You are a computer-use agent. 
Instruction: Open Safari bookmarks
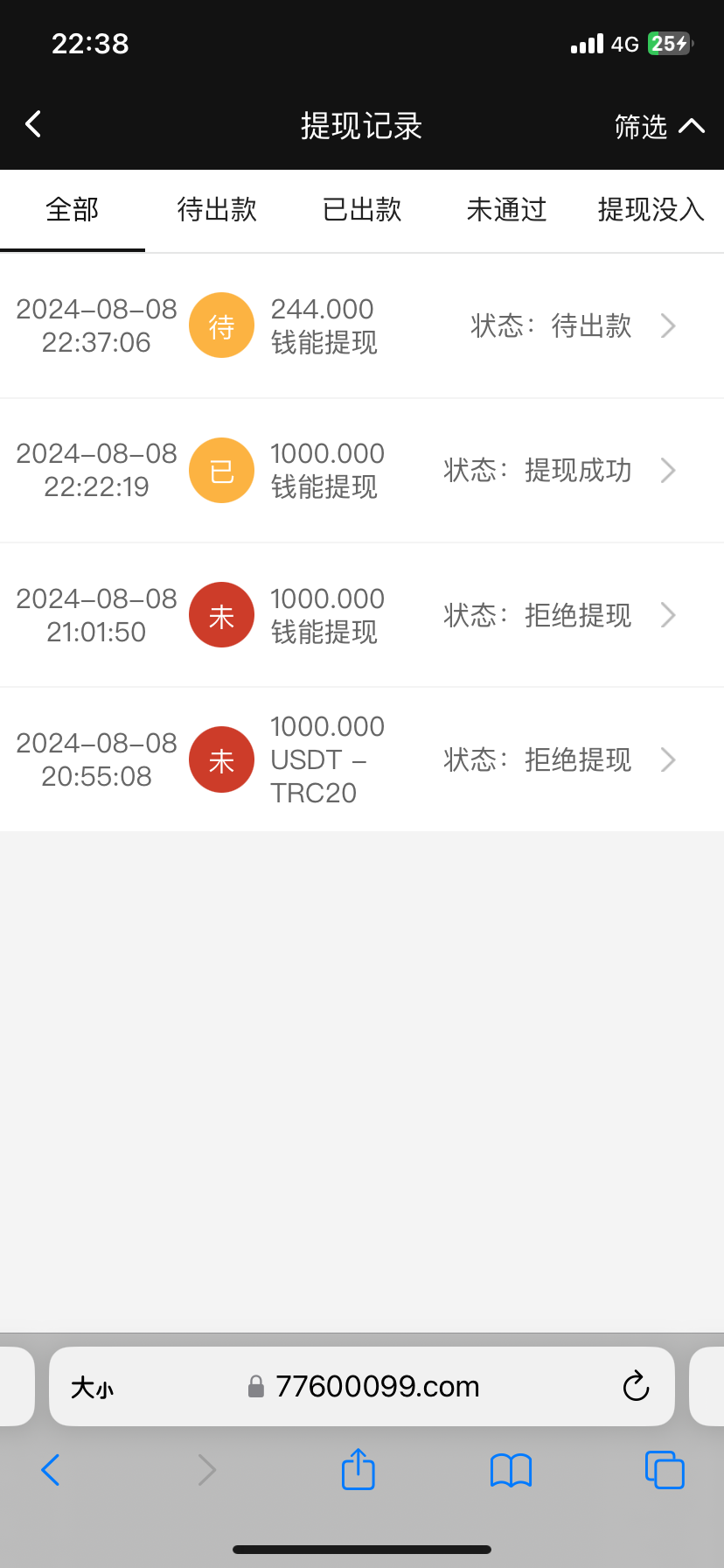(512, 1470)
